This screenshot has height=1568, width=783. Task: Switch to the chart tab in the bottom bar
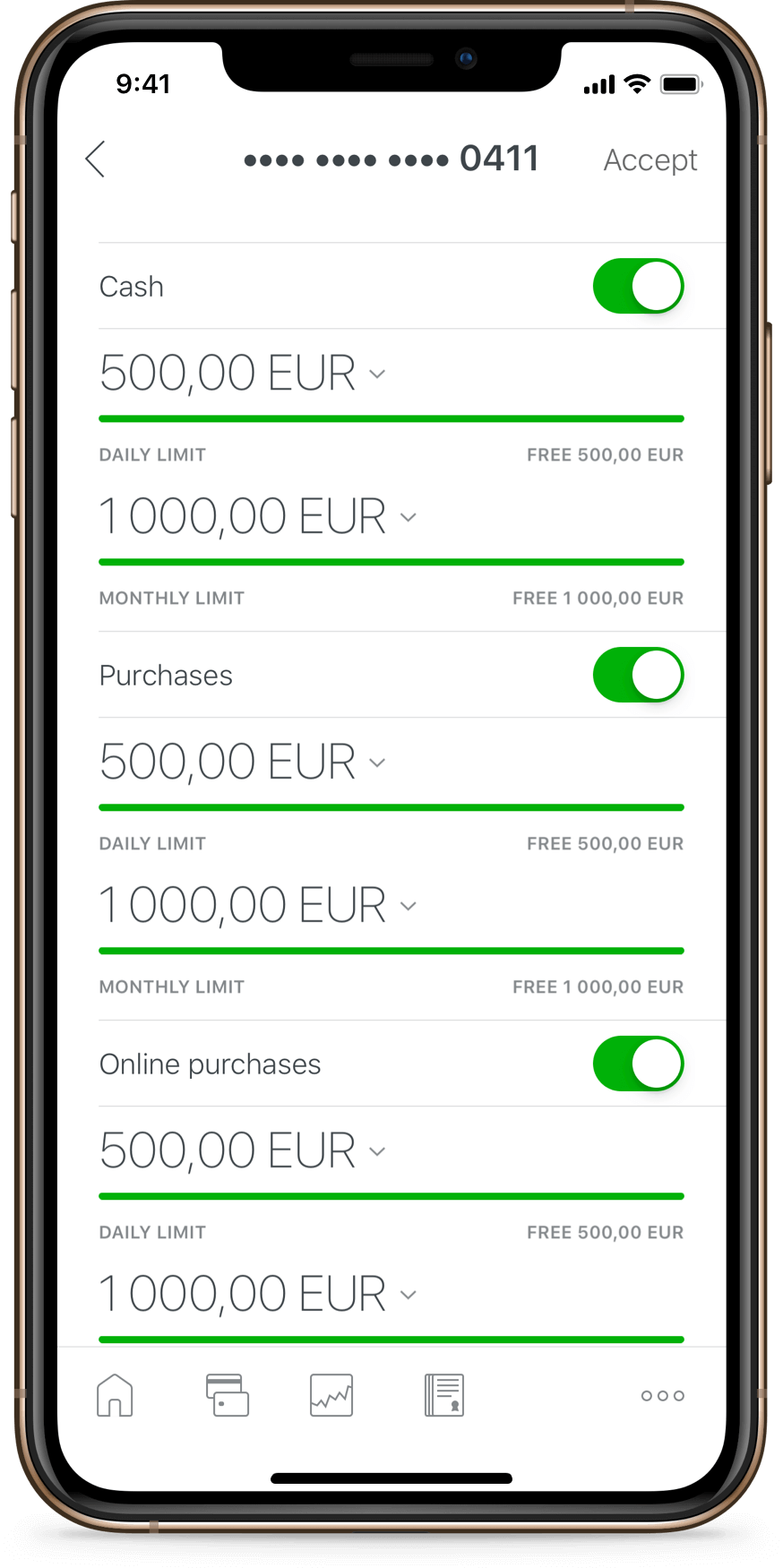click(x=331, y=1395)
